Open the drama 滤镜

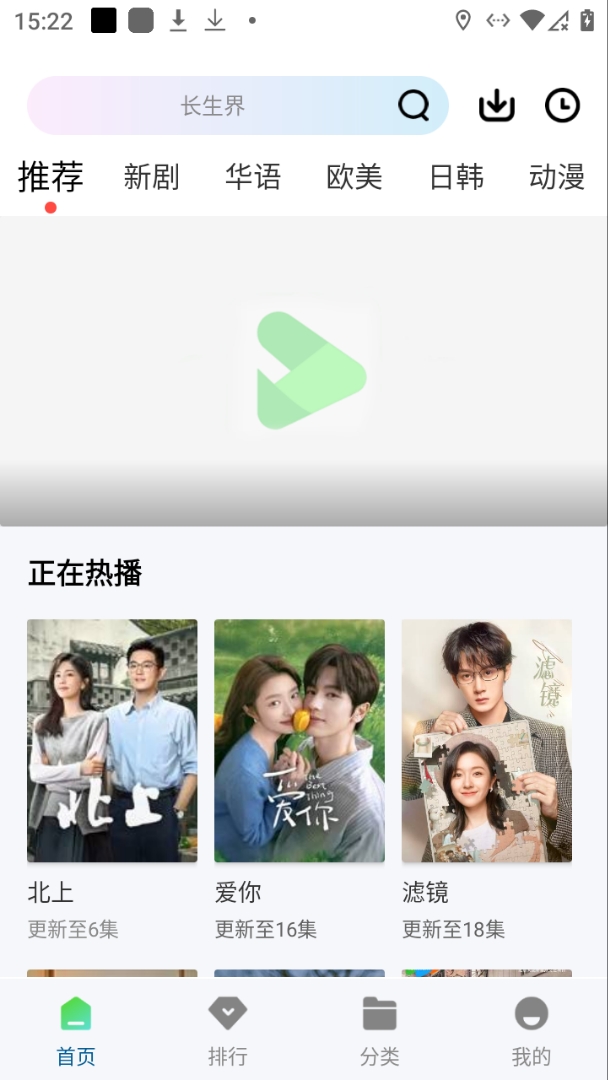[x=487, y=740]
